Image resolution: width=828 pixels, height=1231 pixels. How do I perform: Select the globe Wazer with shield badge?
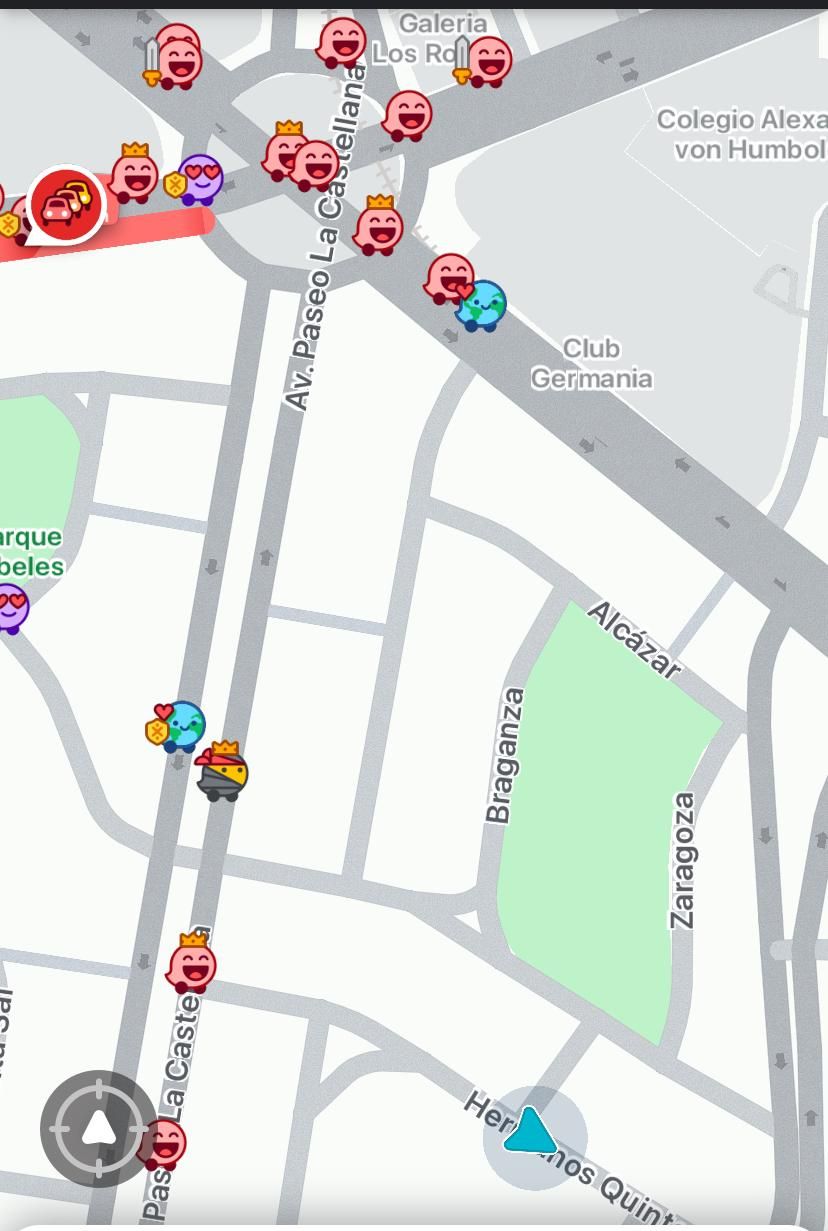pos(180,726)
